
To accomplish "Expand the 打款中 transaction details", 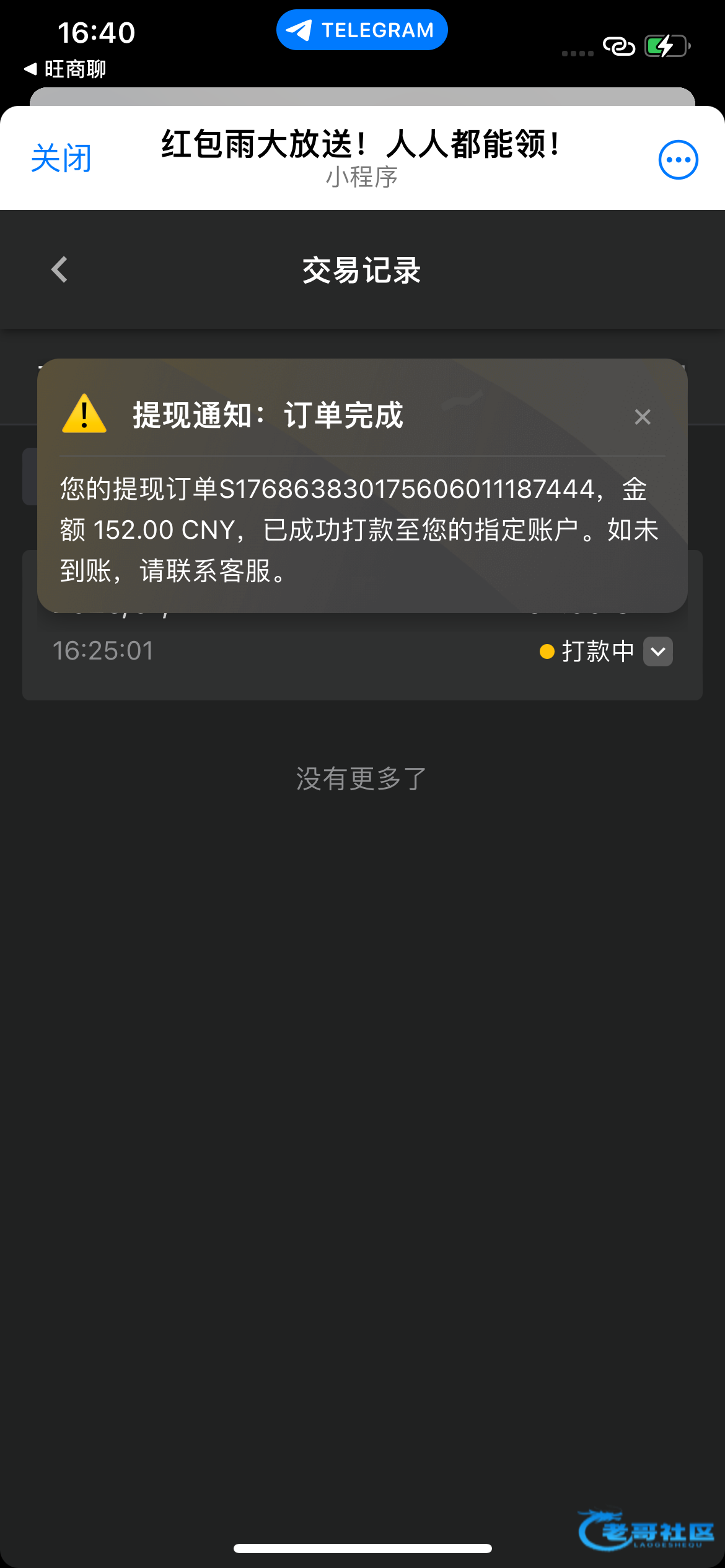I will (x=657, y=651).
